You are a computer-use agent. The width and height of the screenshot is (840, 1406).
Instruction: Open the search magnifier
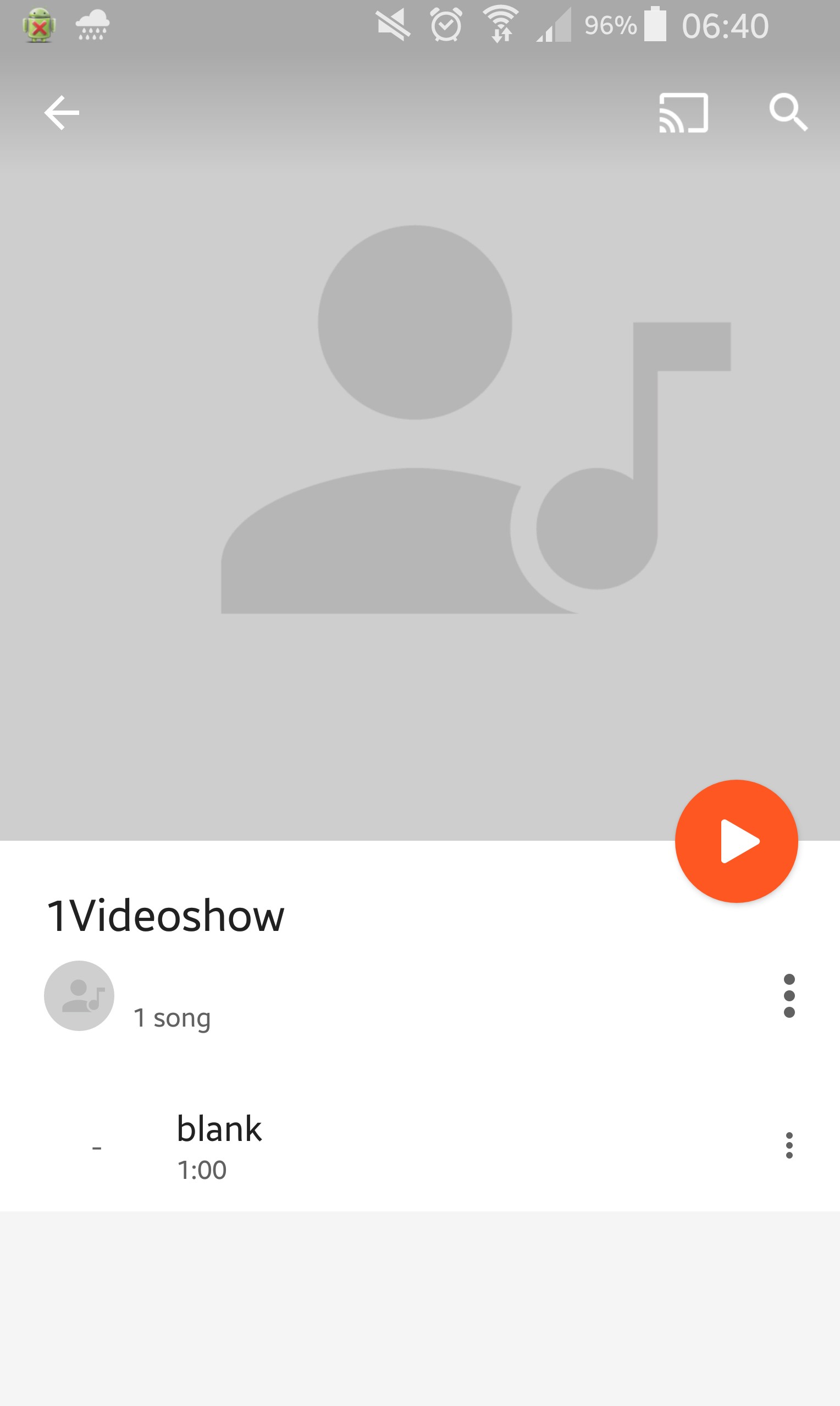coord(788,113)
